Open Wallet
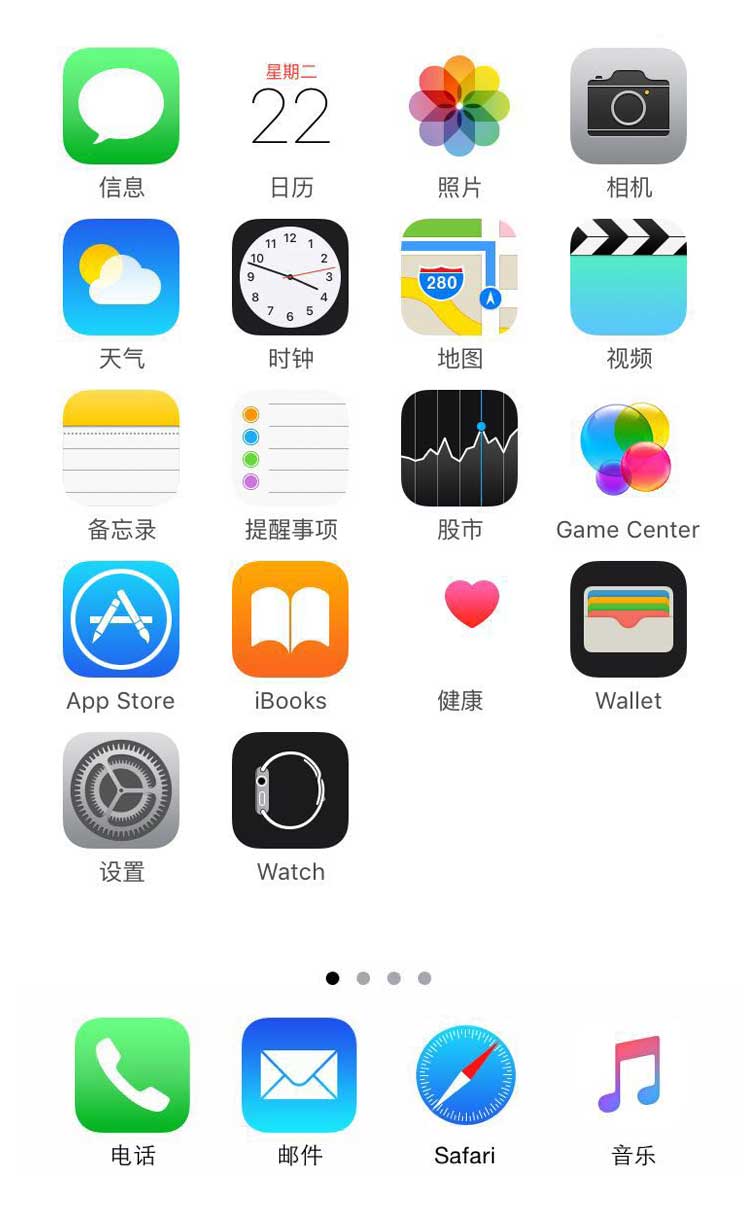 (x=628, y=619)
